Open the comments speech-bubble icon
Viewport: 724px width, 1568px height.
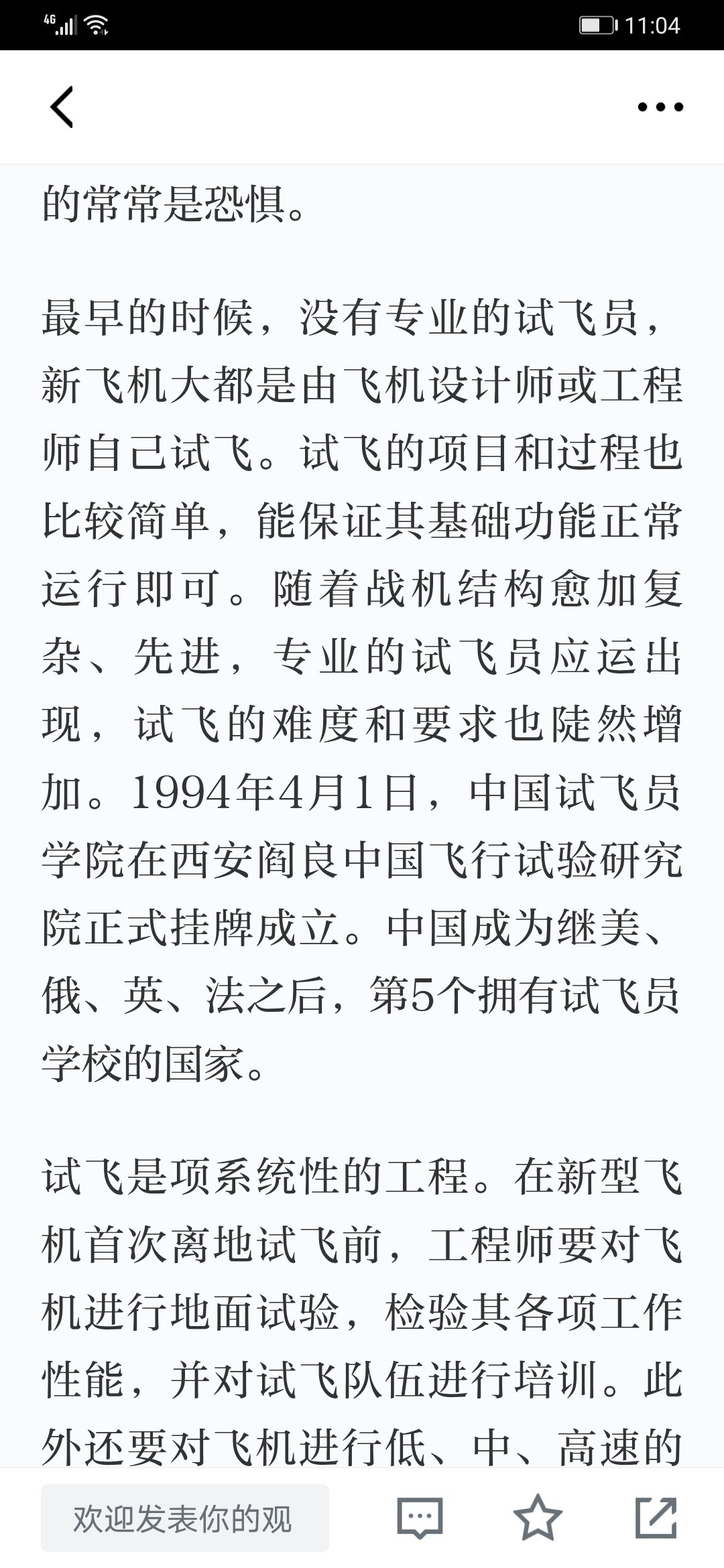[x=420, y=1518]
